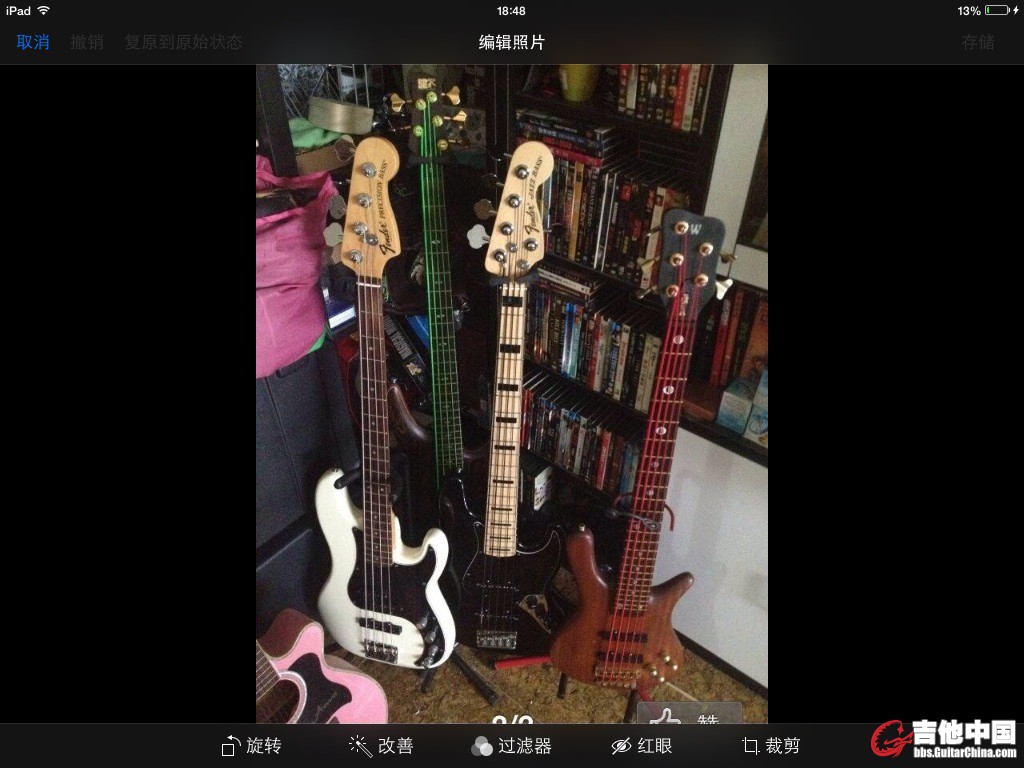Tap 撤销 to undo last edit
Image resolution: width=1024 pixels, height=768 pixels.
[87, 42]
